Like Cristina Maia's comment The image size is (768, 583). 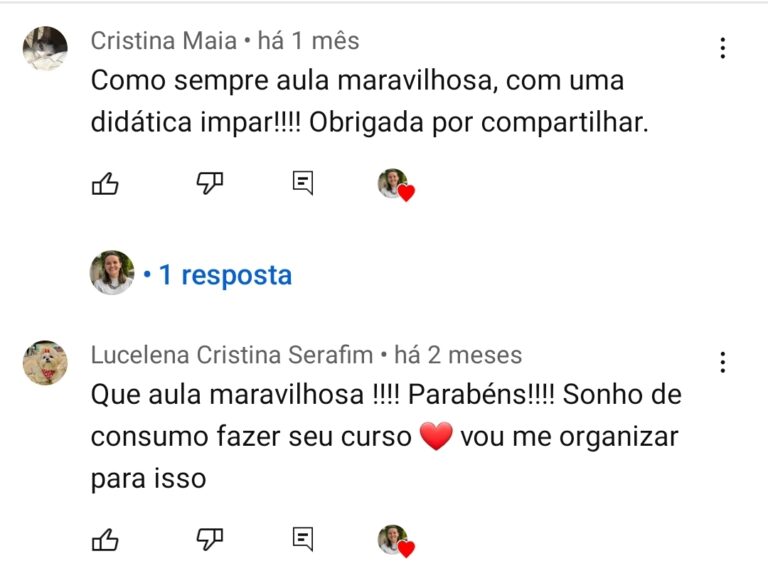105,184
